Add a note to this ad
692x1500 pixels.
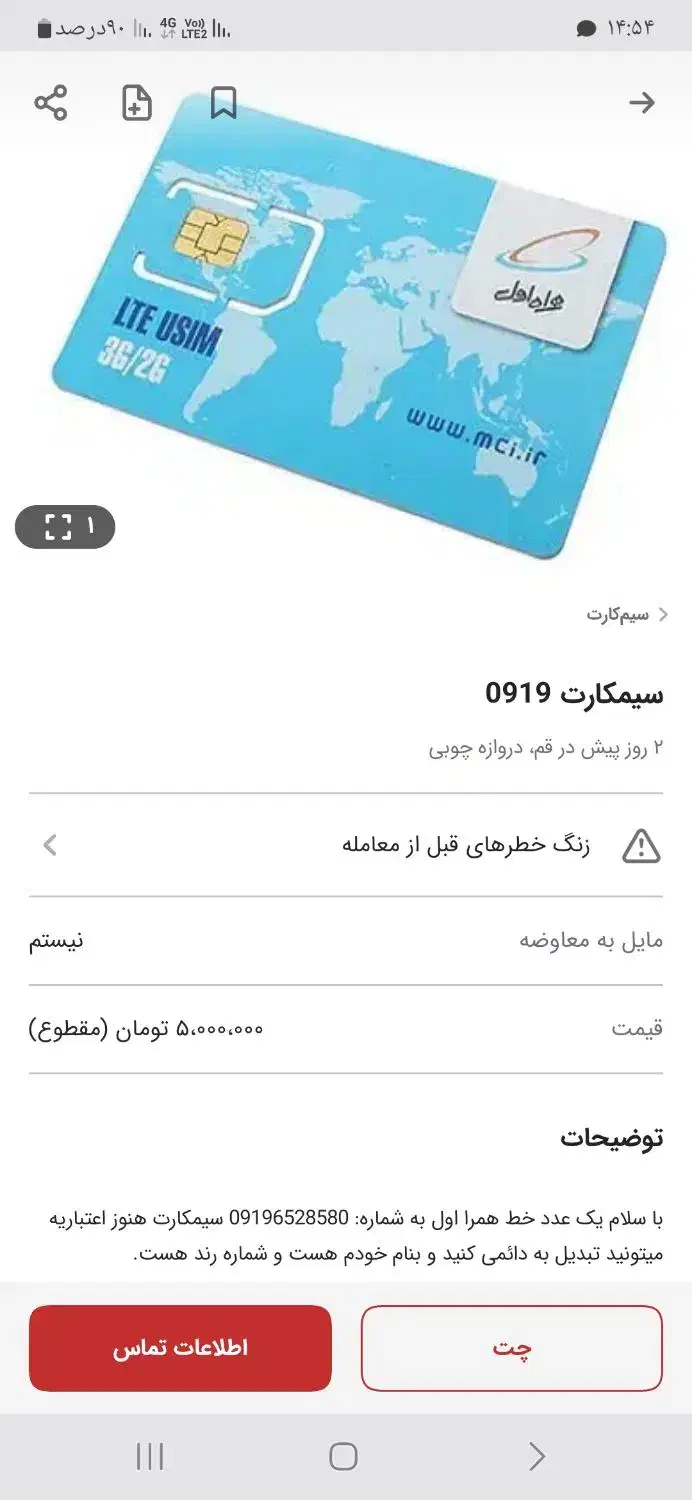tap(137, 103)
